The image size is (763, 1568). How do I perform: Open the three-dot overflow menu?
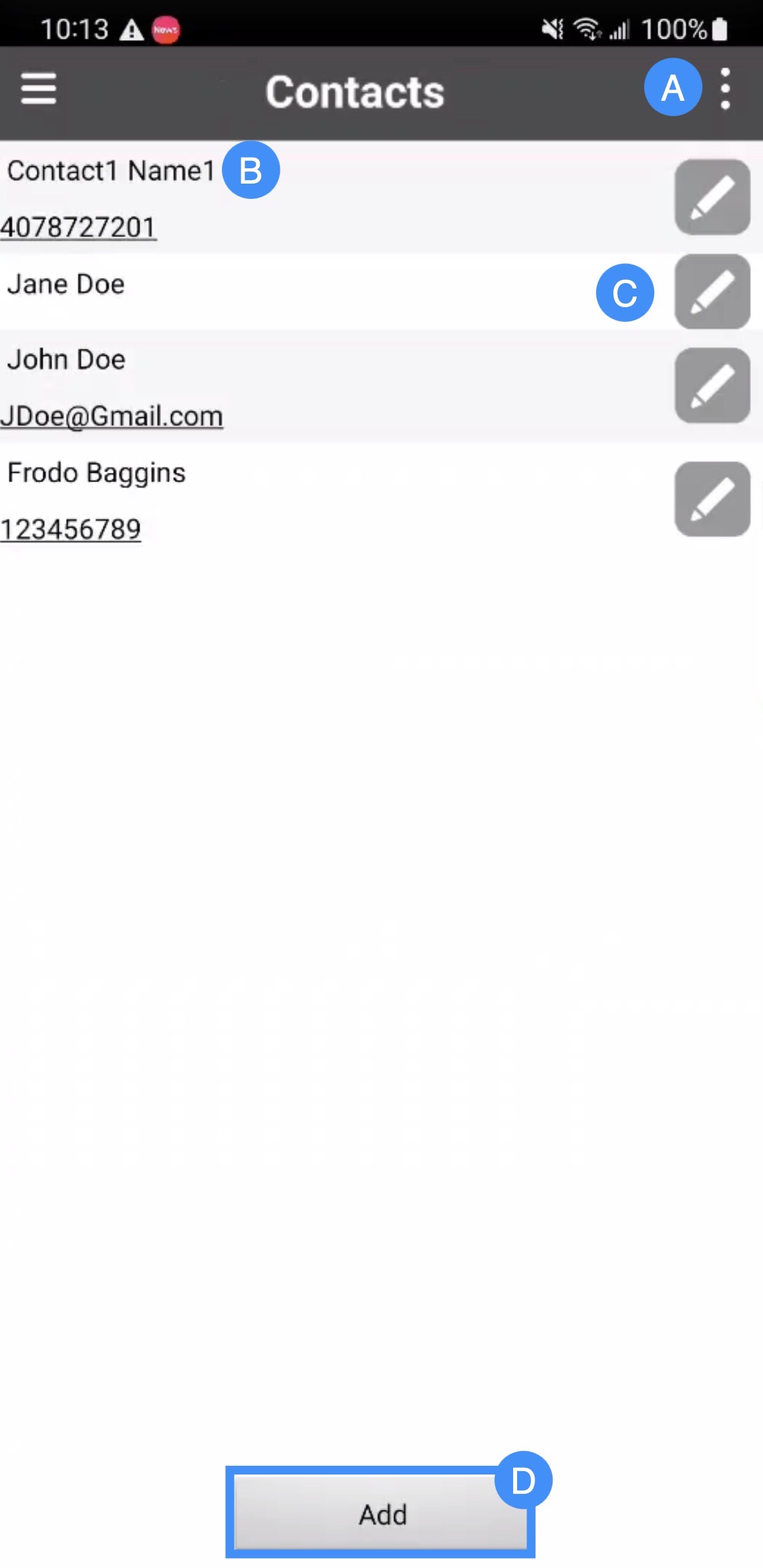tap(725, 89)
